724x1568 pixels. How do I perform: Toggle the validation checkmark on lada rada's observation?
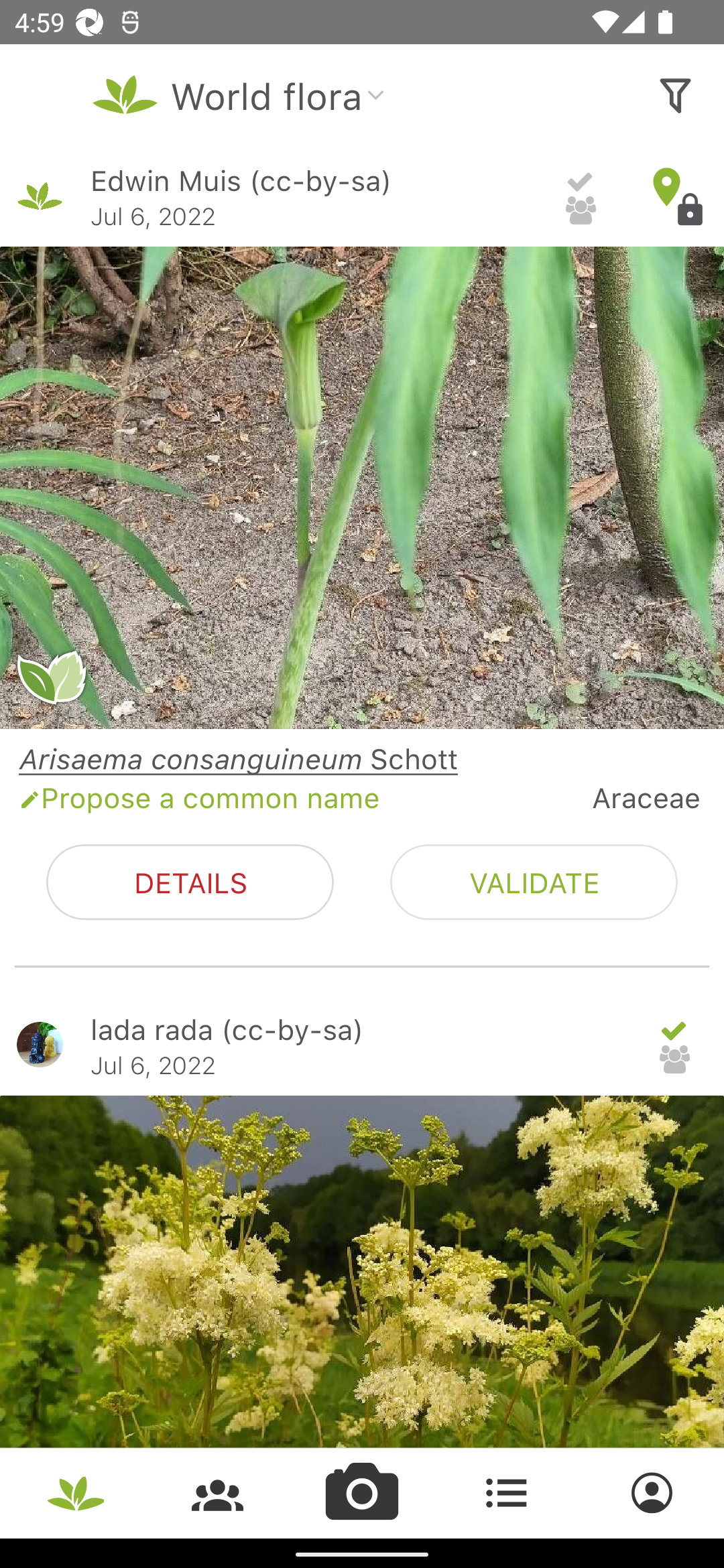[674, 1031]
